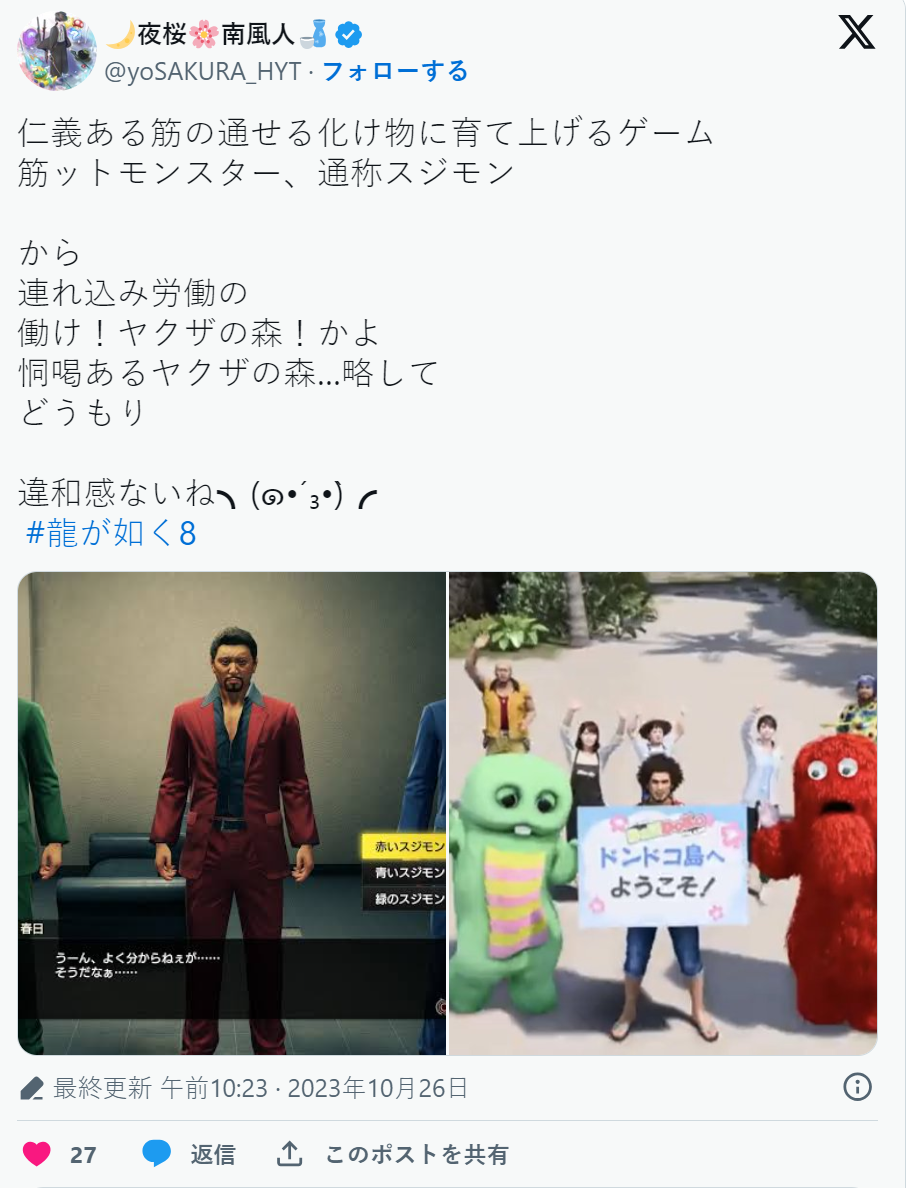View the ドンドコ島へようこそ image
The width and height of the screenshot is (906, 1188).
(x=662, y=812)
